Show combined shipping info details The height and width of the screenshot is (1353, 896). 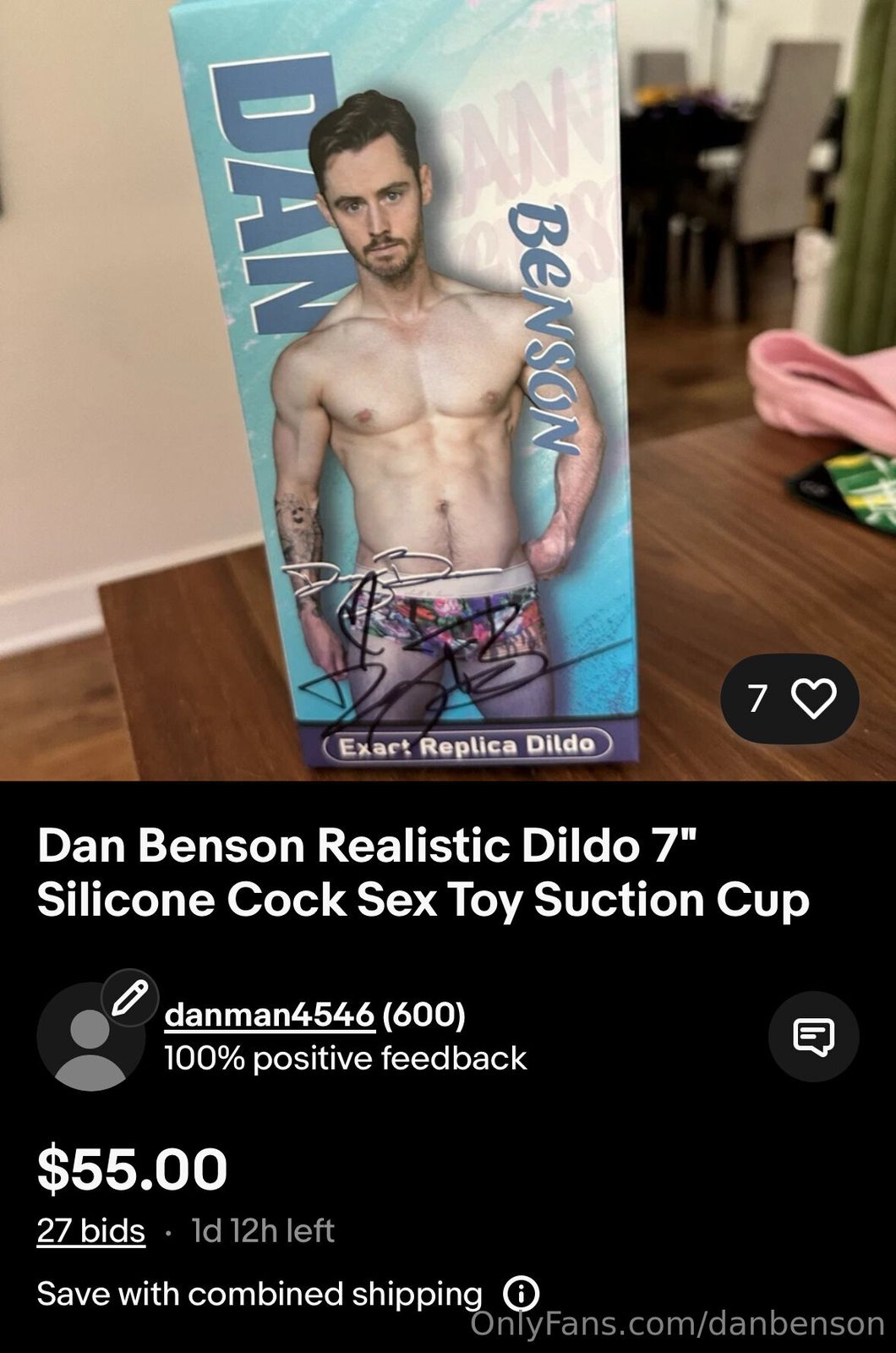[x=521, y=1293]
